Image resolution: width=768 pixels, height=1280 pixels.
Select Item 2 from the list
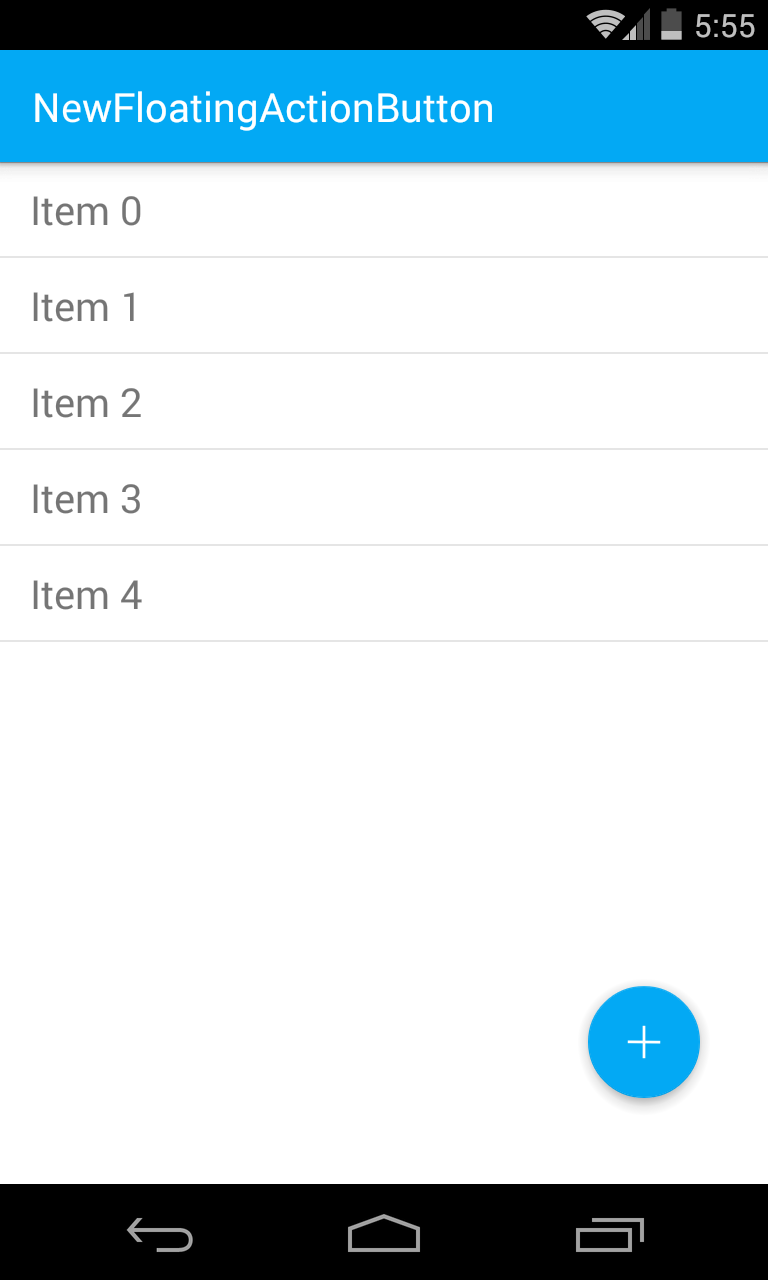pos(86,402)
